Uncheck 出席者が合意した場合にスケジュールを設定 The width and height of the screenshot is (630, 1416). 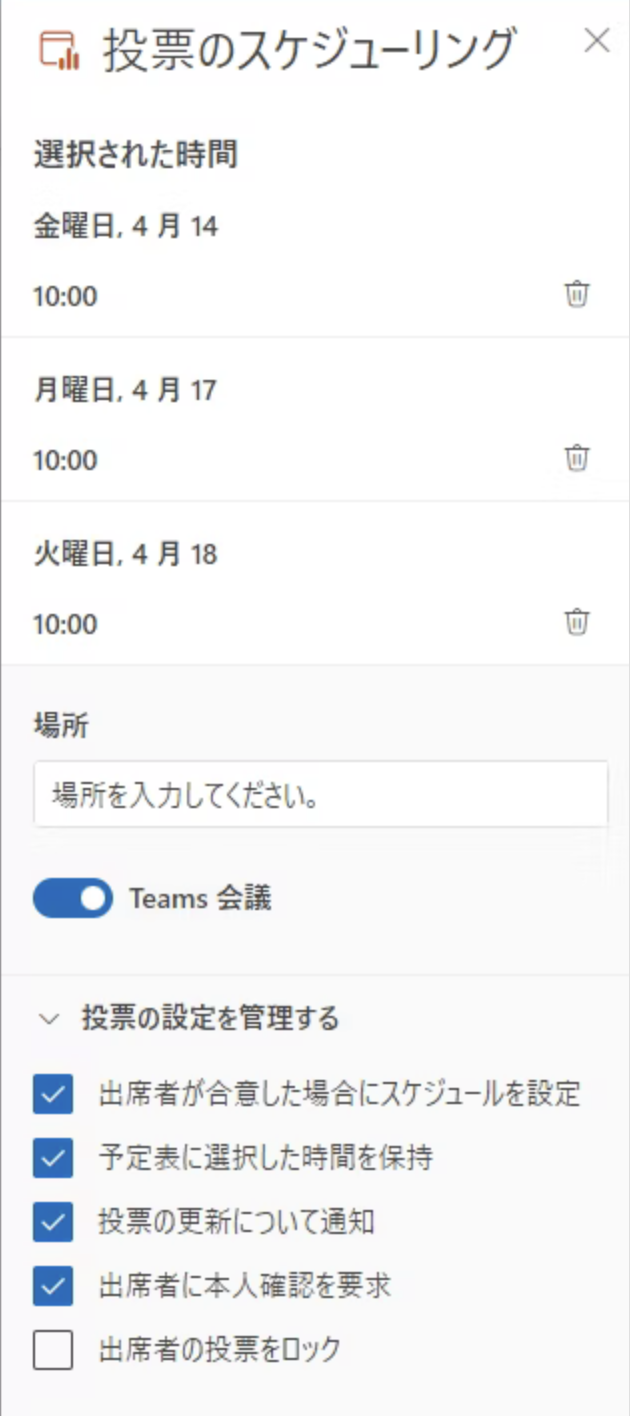(53, 1094)
